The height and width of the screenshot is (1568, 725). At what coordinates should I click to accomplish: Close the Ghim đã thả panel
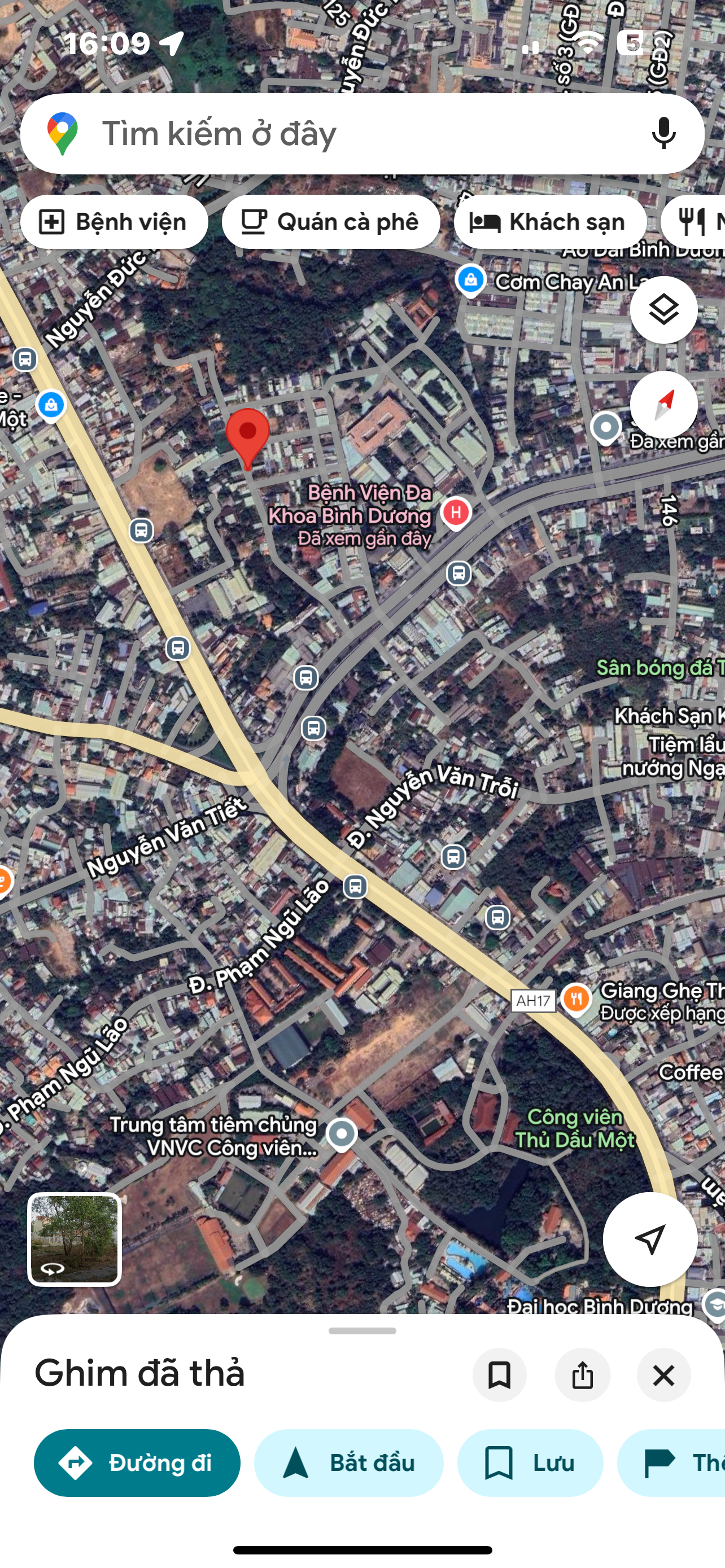[x=663, y=1375]
